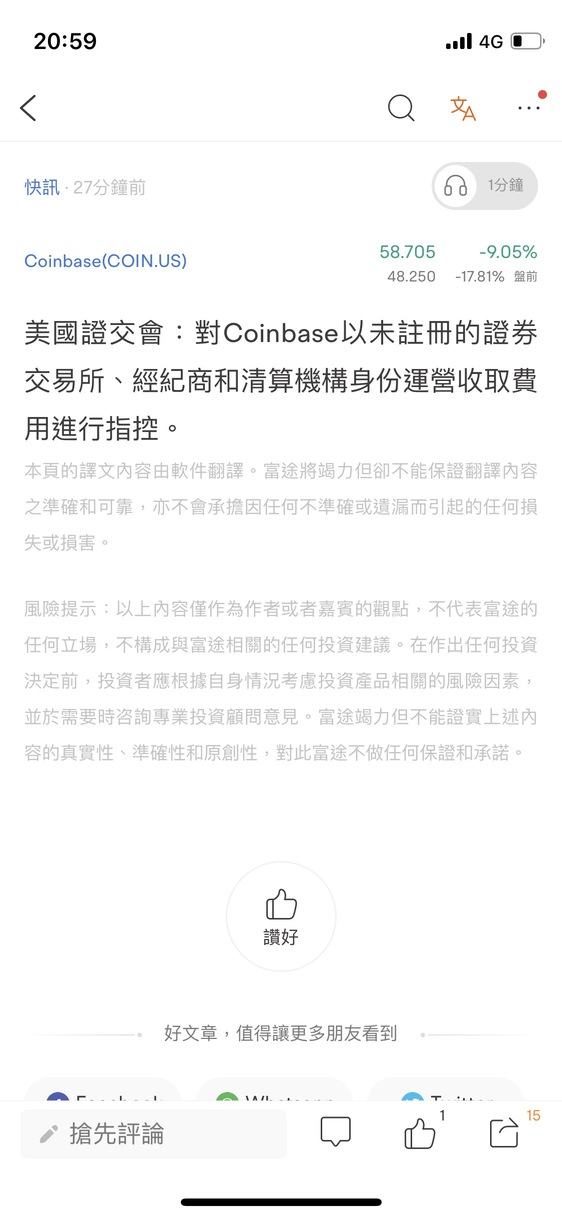The image size is (562, 1218).
Task: Open the search magnifier icon
Action: [401, 108]
